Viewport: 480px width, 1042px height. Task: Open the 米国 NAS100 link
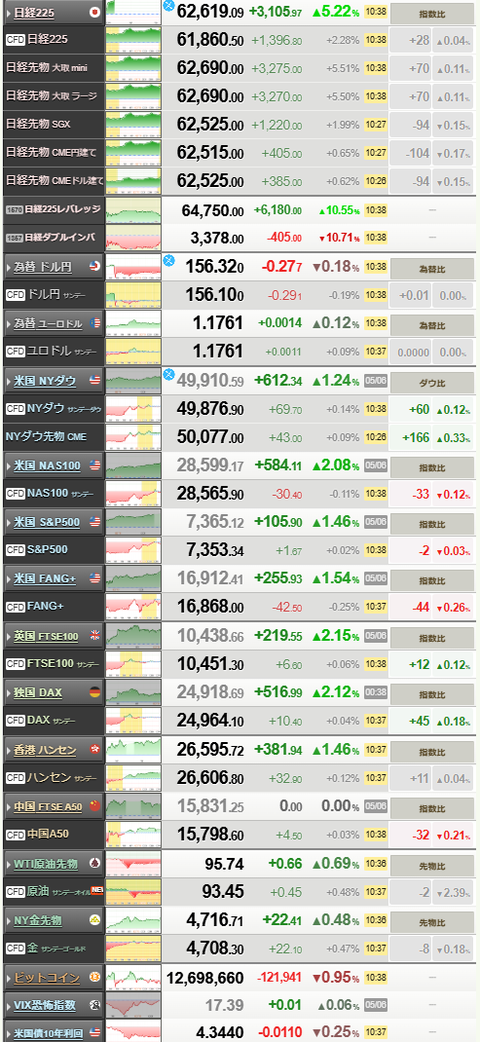[x=47, y=466]
